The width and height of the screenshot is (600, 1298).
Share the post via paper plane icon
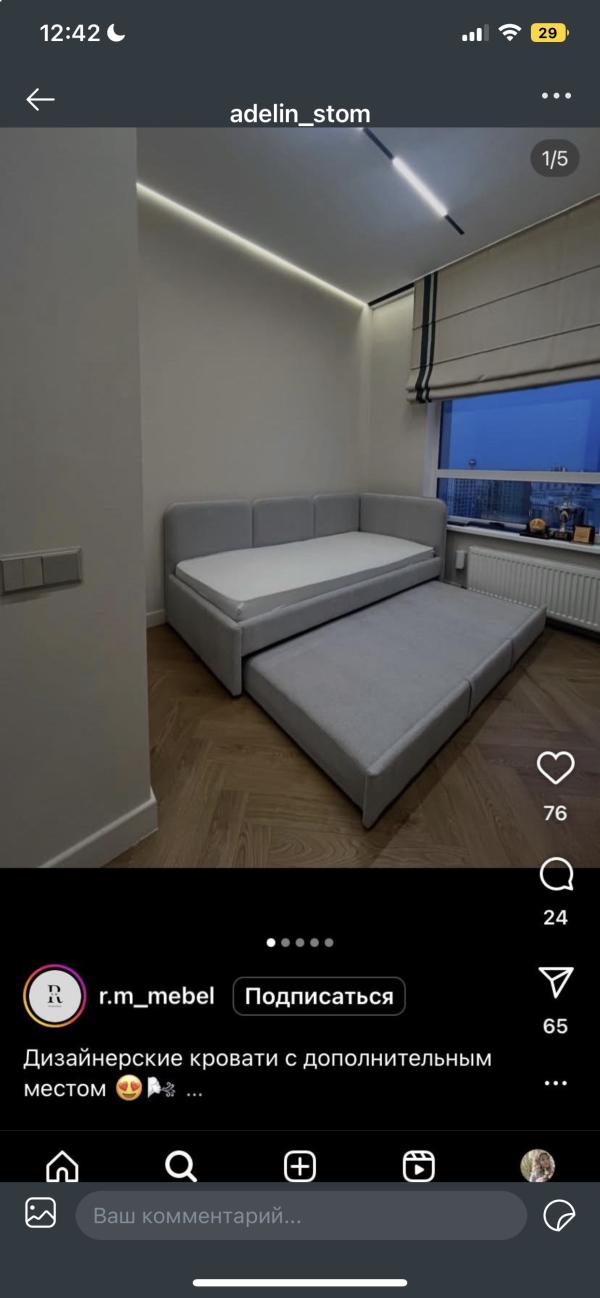[x=555, y=982]
